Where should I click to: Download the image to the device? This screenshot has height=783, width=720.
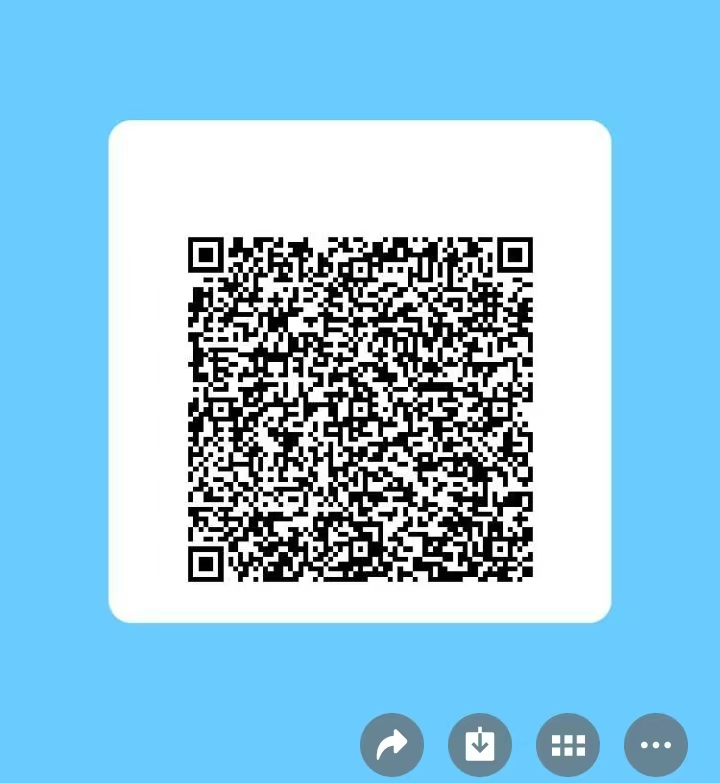click(x=480, y=745)
